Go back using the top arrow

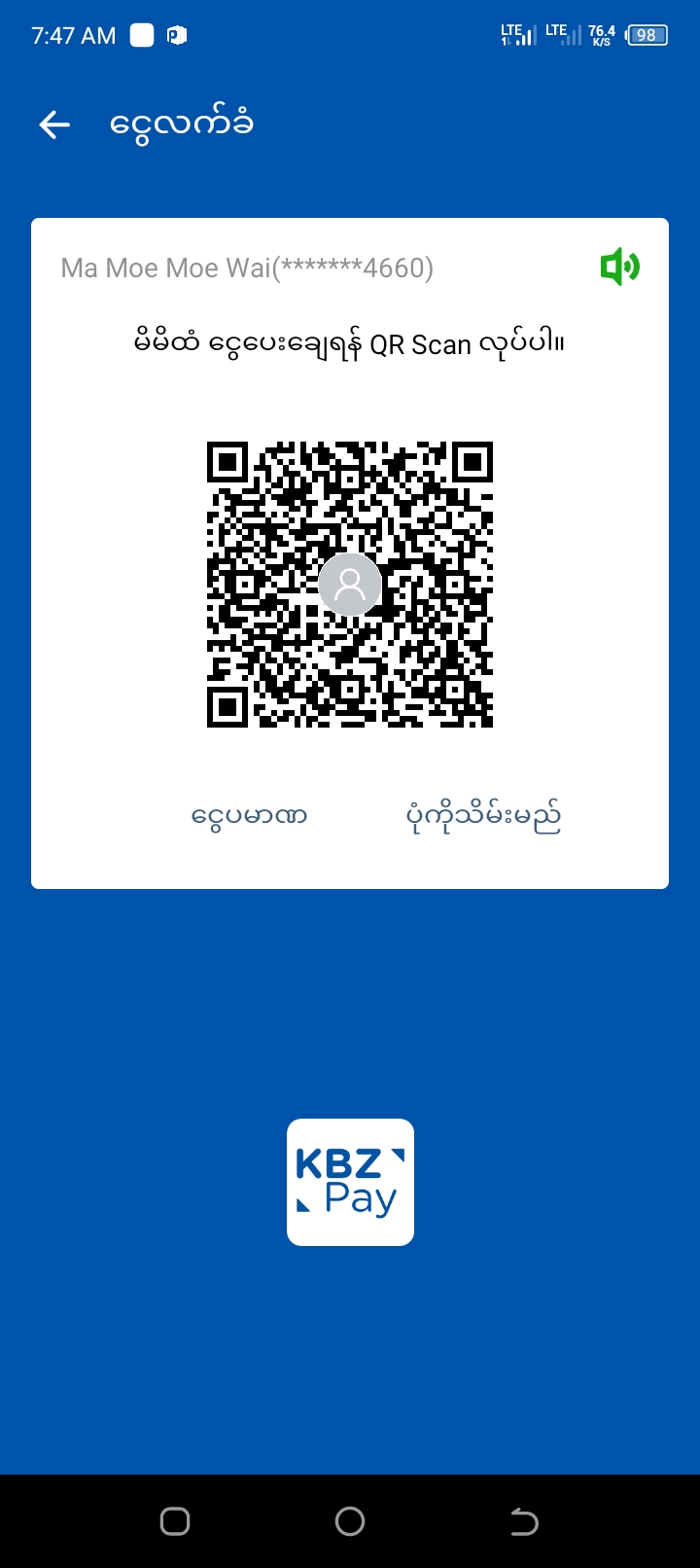coord(54,125)
